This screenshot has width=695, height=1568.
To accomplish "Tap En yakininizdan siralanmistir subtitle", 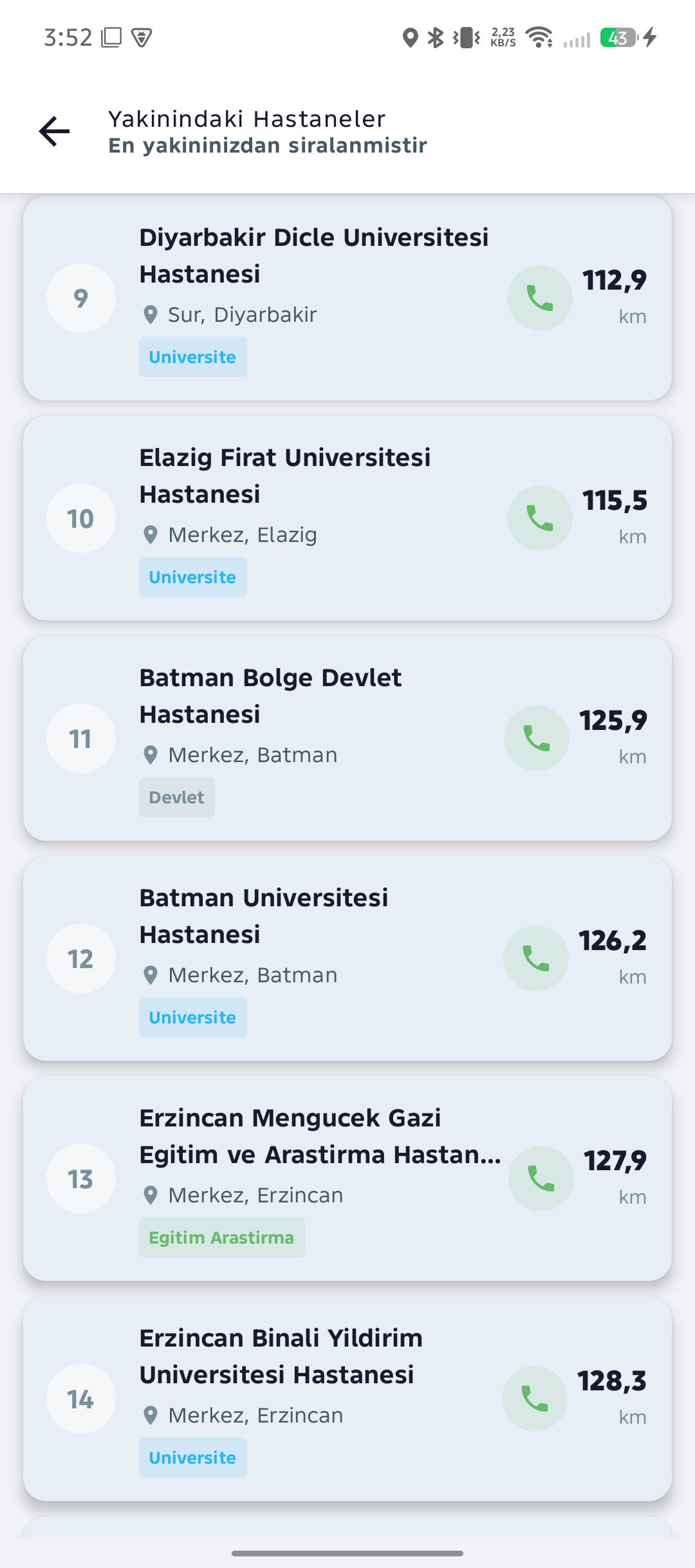I will point(266,145).
